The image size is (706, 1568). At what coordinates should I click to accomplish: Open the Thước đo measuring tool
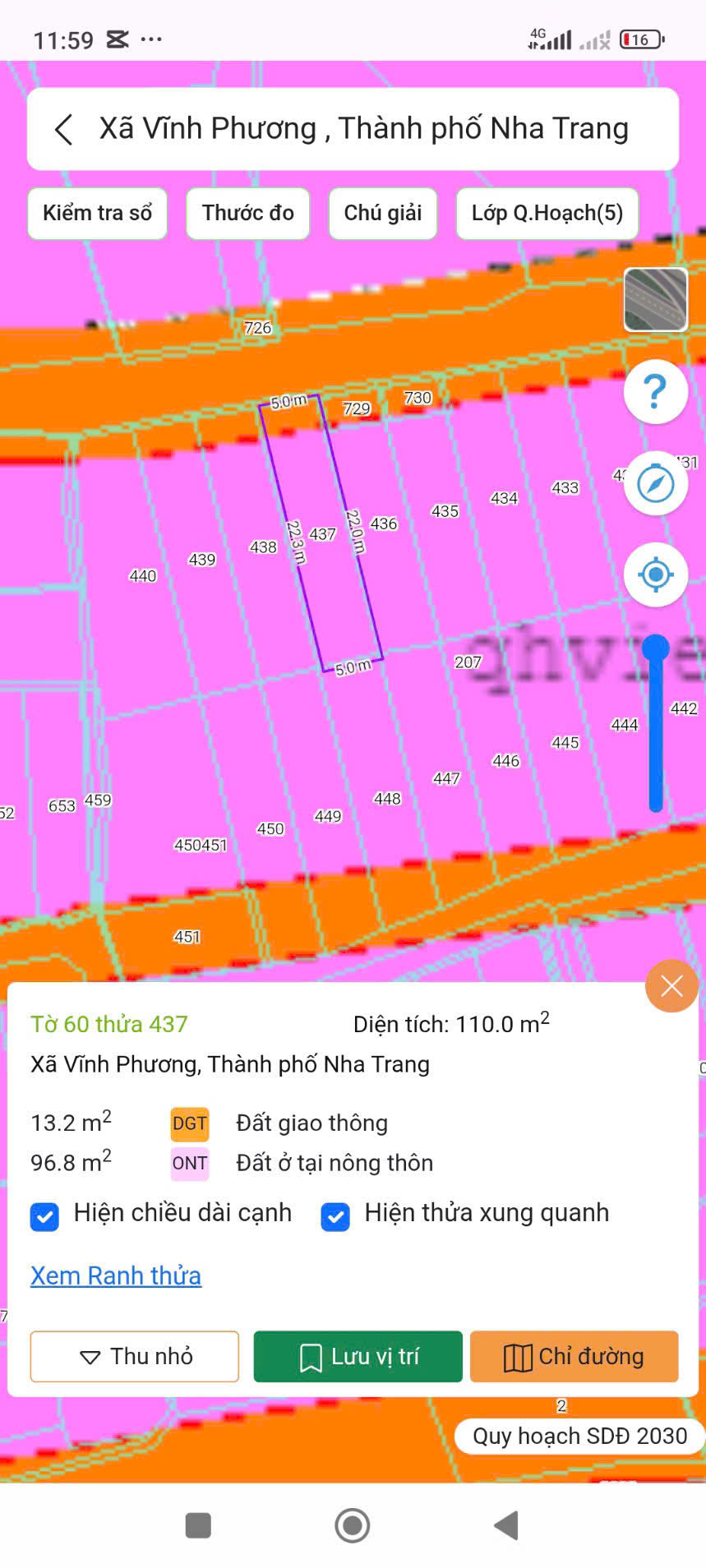click(247, 214)
